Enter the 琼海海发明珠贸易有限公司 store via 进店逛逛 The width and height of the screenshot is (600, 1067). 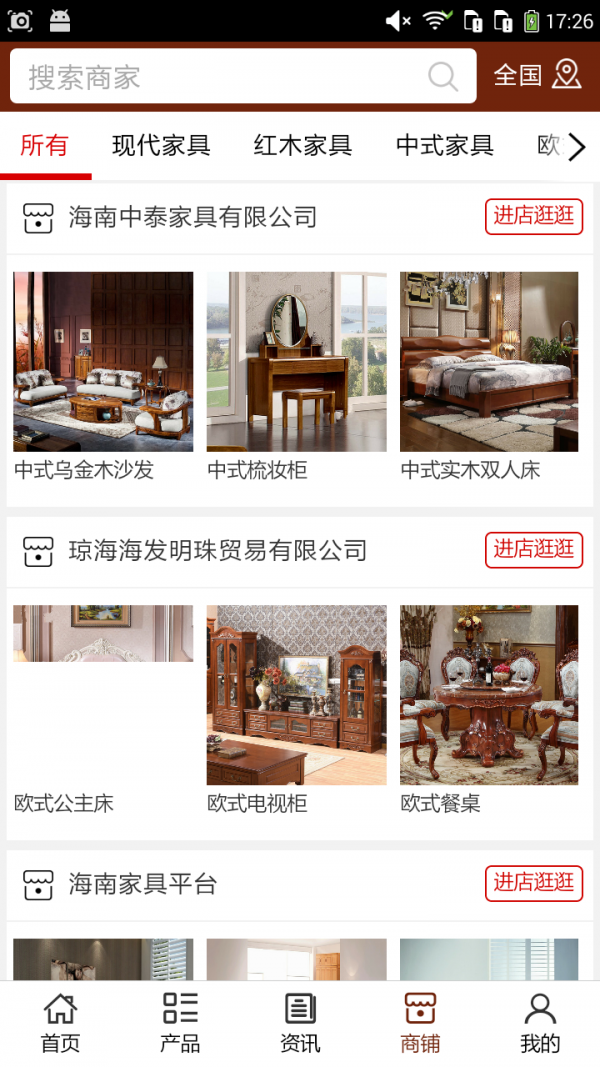(534, 549)
